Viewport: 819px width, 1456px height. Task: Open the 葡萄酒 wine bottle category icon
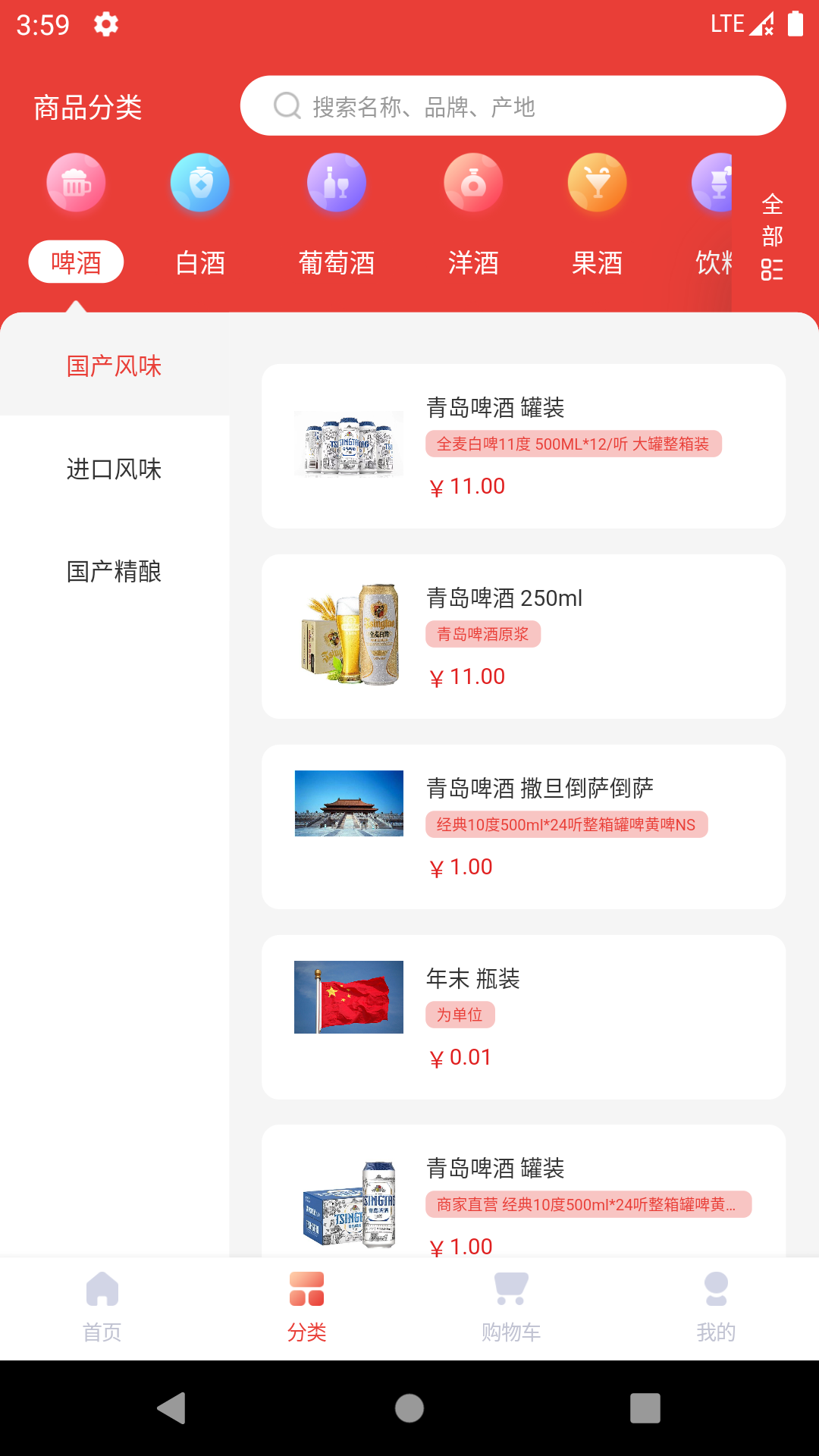click(336, 182)
